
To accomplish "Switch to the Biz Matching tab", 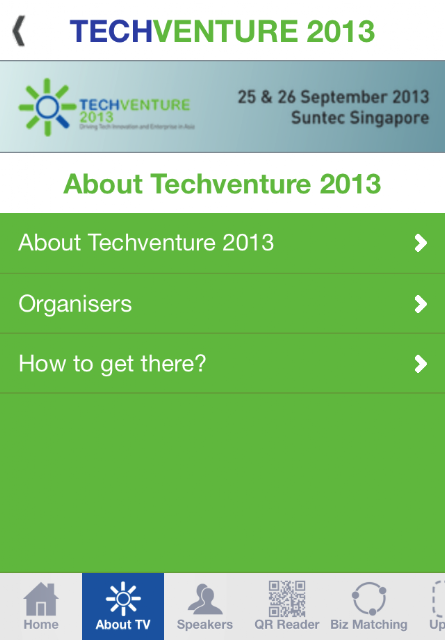I will click(369, 607).
